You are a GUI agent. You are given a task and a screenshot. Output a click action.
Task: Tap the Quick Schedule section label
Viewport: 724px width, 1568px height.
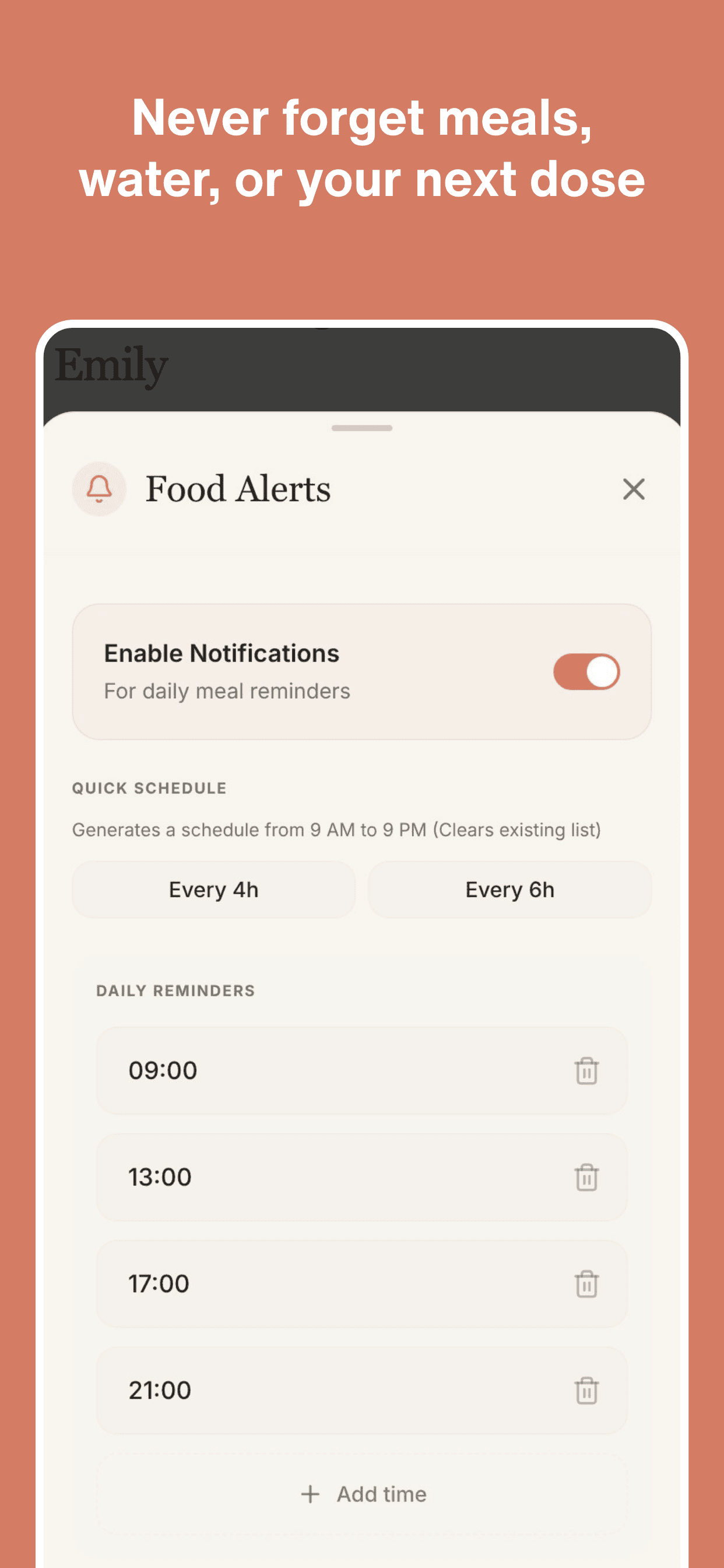[x=149, y=787]
